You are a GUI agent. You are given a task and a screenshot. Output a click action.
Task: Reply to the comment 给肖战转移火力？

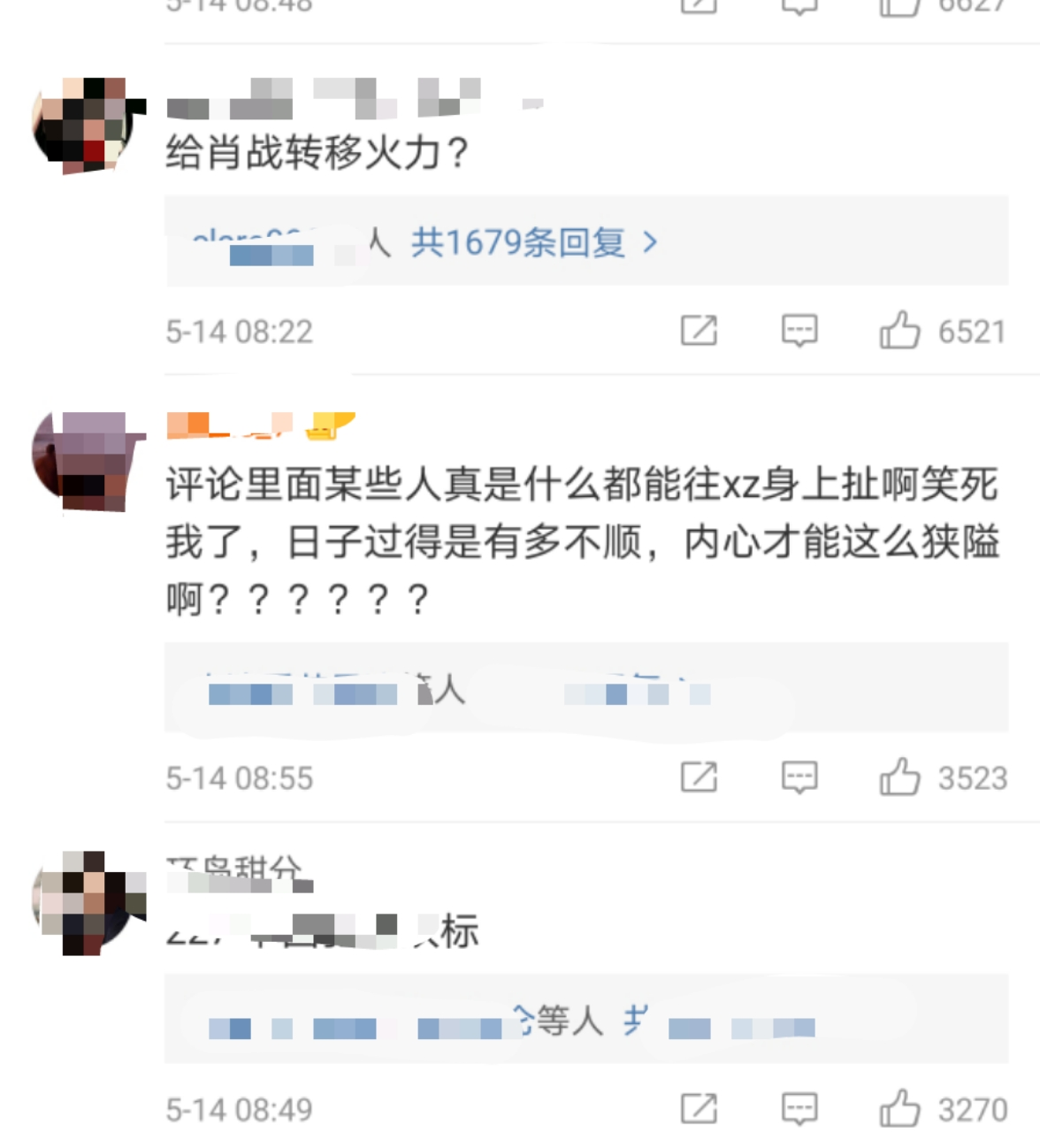coord(799,332)
